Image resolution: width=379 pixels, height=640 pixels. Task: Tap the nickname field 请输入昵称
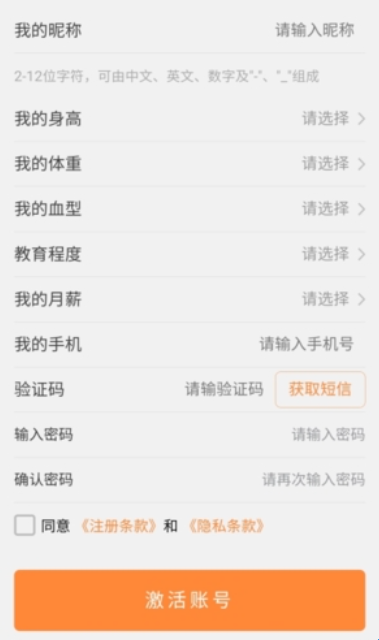[315, 30]
